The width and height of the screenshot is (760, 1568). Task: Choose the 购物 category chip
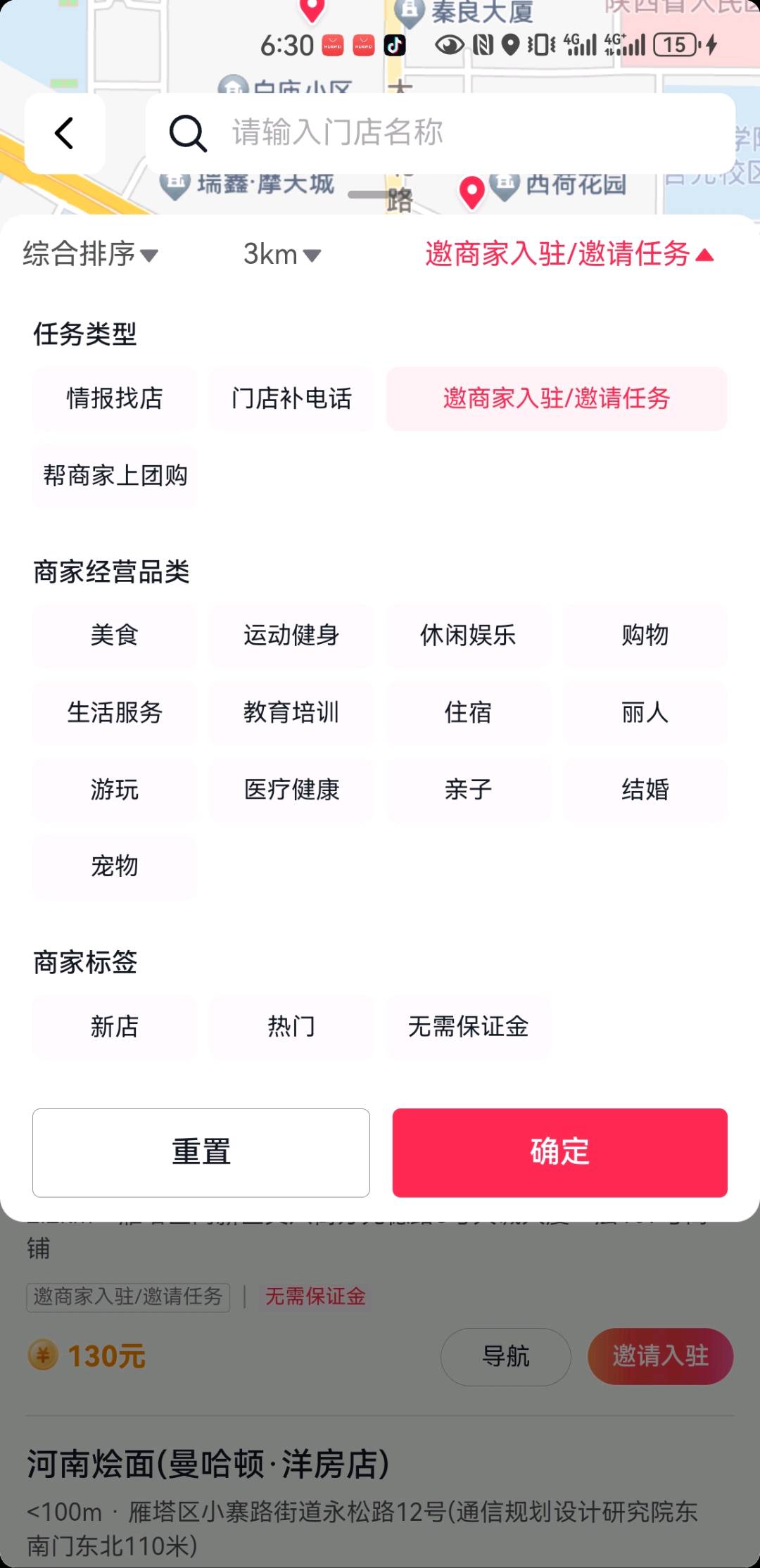click(x=645, y=636)
